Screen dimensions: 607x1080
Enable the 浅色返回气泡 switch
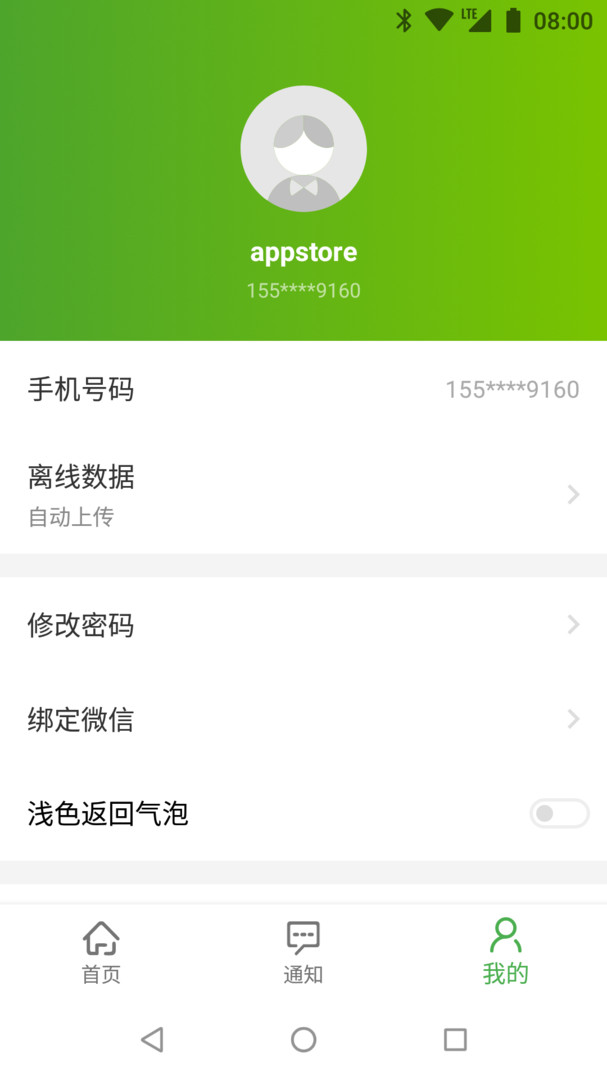pos(559,814)
